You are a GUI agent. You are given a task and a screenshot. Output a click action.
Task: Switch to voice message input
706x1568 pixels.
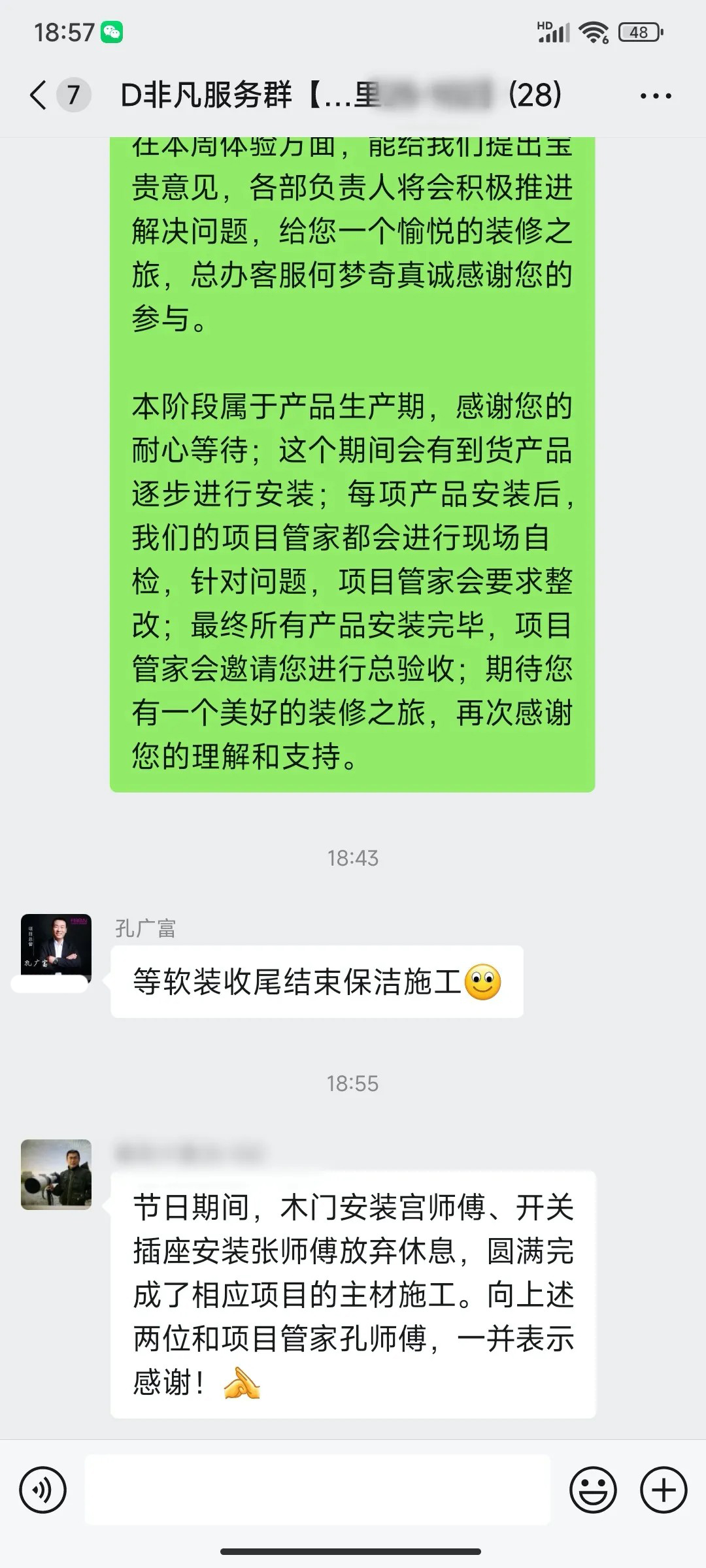pyautogui.click(x=43, y=1490)
